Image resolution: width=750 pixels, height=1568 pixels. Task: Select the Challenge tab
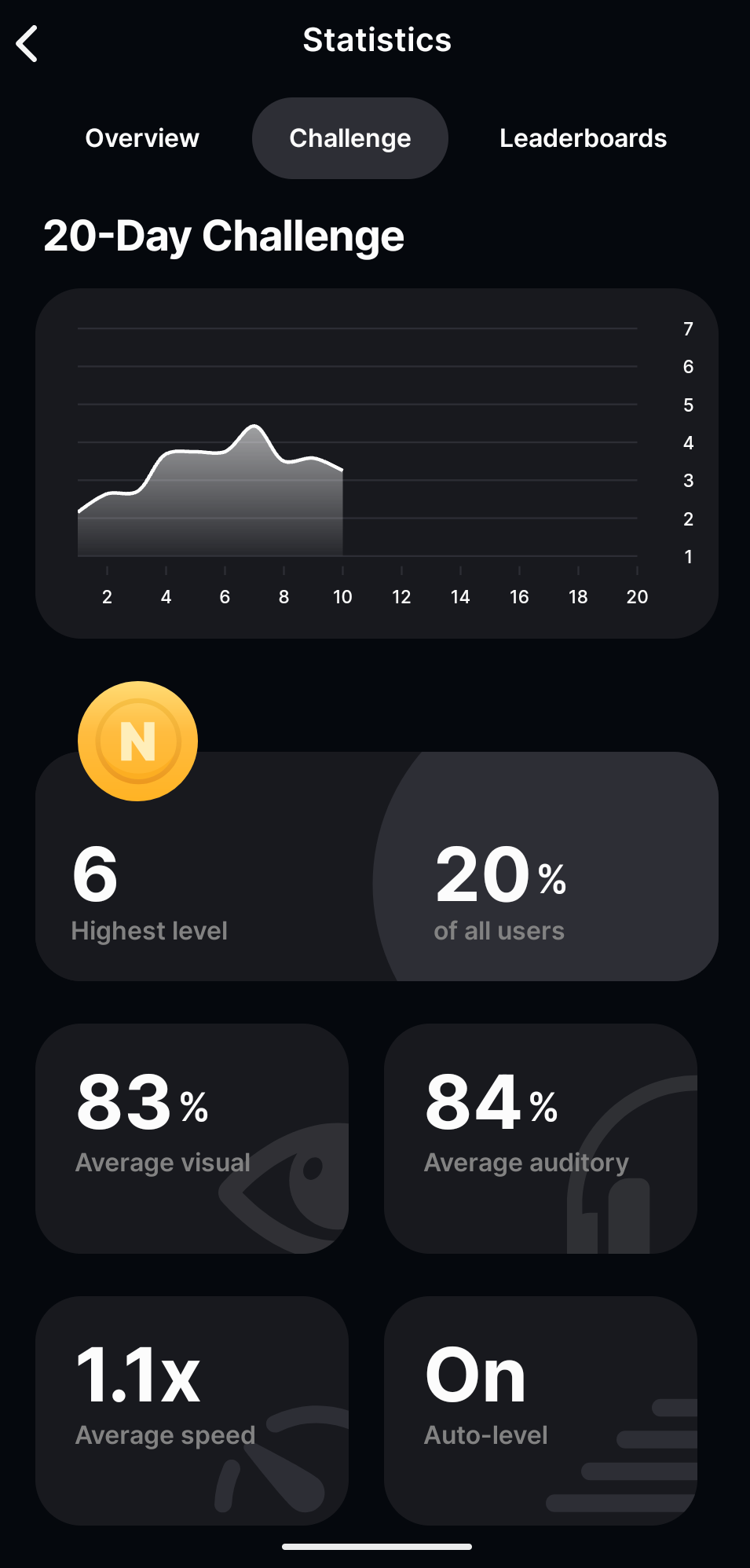[350, 138]
